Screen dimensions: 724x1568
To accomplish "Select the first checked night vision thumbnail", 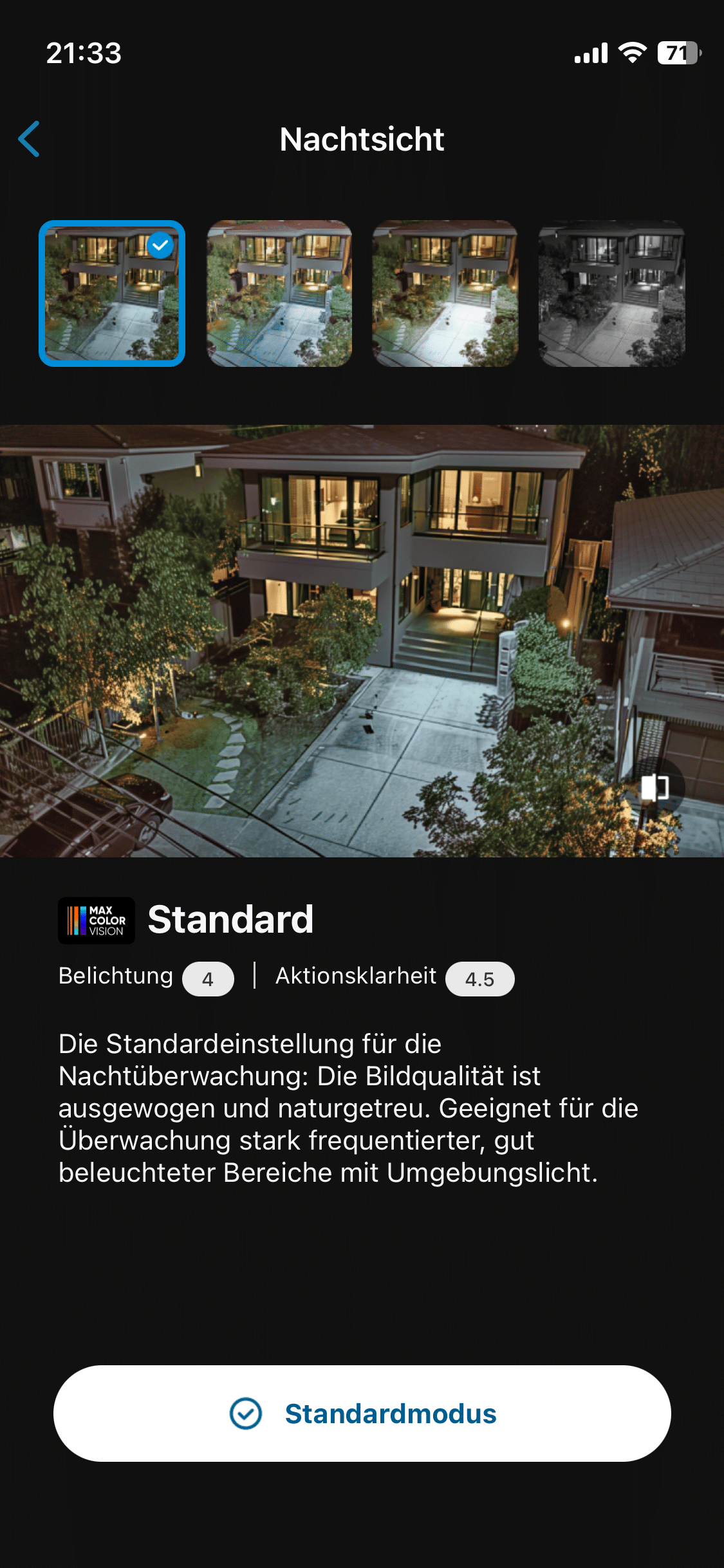I will [112, 294].
